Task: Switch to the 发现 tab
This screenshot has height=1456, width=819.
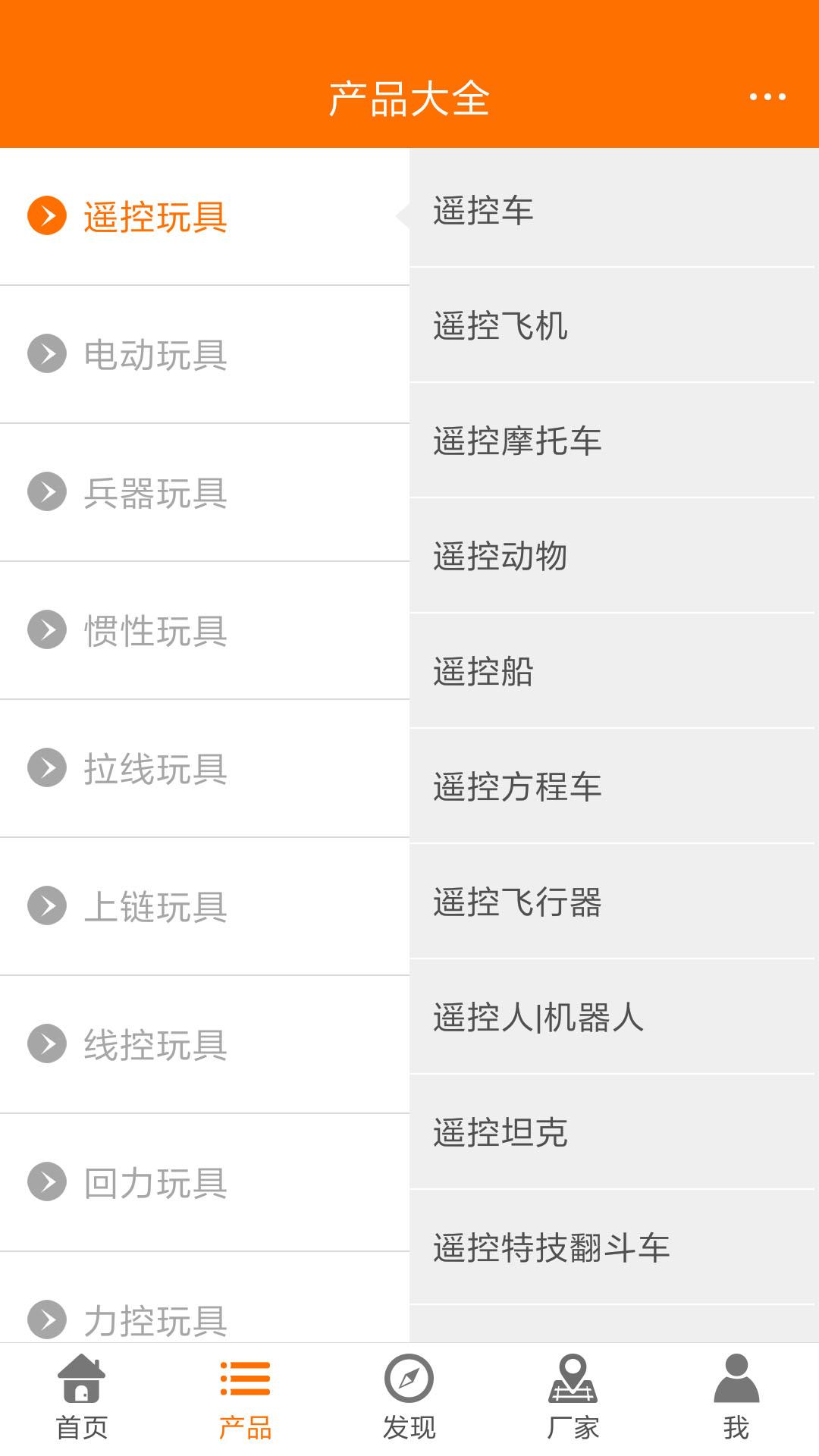Action: click(409, 1397)
